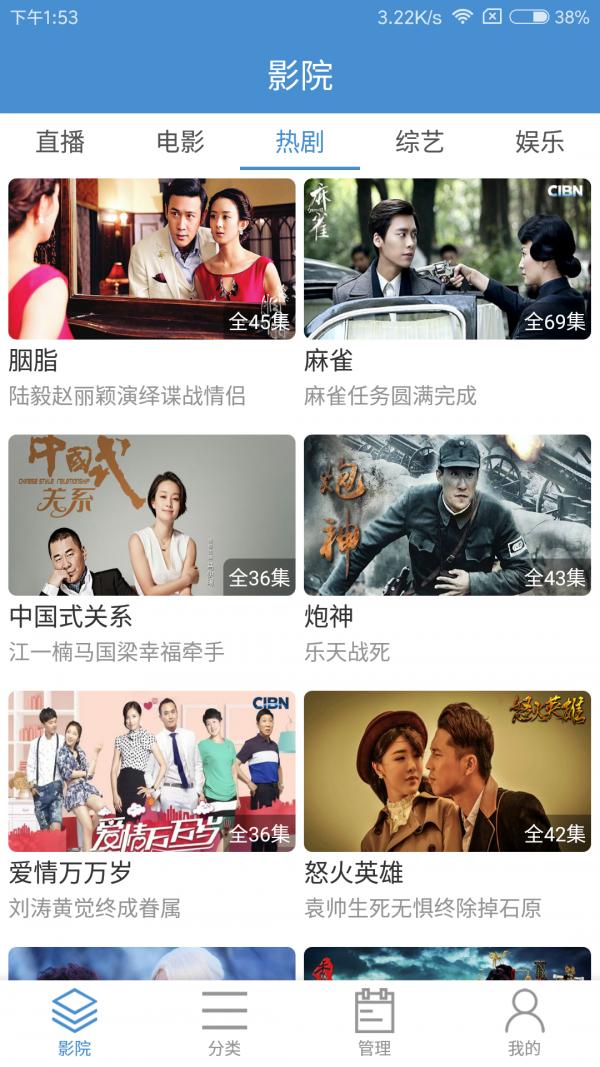
Task: Select the 热剧 tab
Action: click(300, 142)
